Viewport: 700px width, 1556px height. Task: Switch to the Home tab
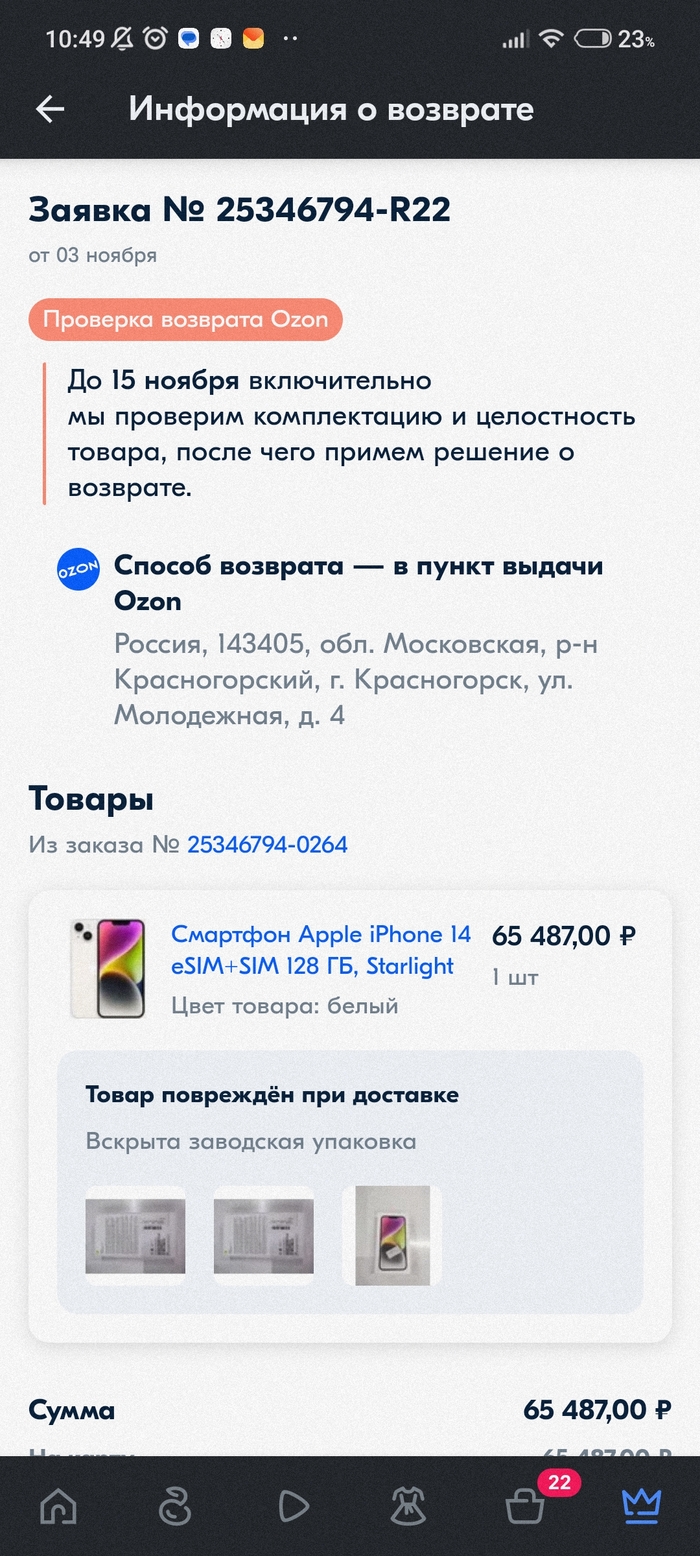[x=58, y=1506]
